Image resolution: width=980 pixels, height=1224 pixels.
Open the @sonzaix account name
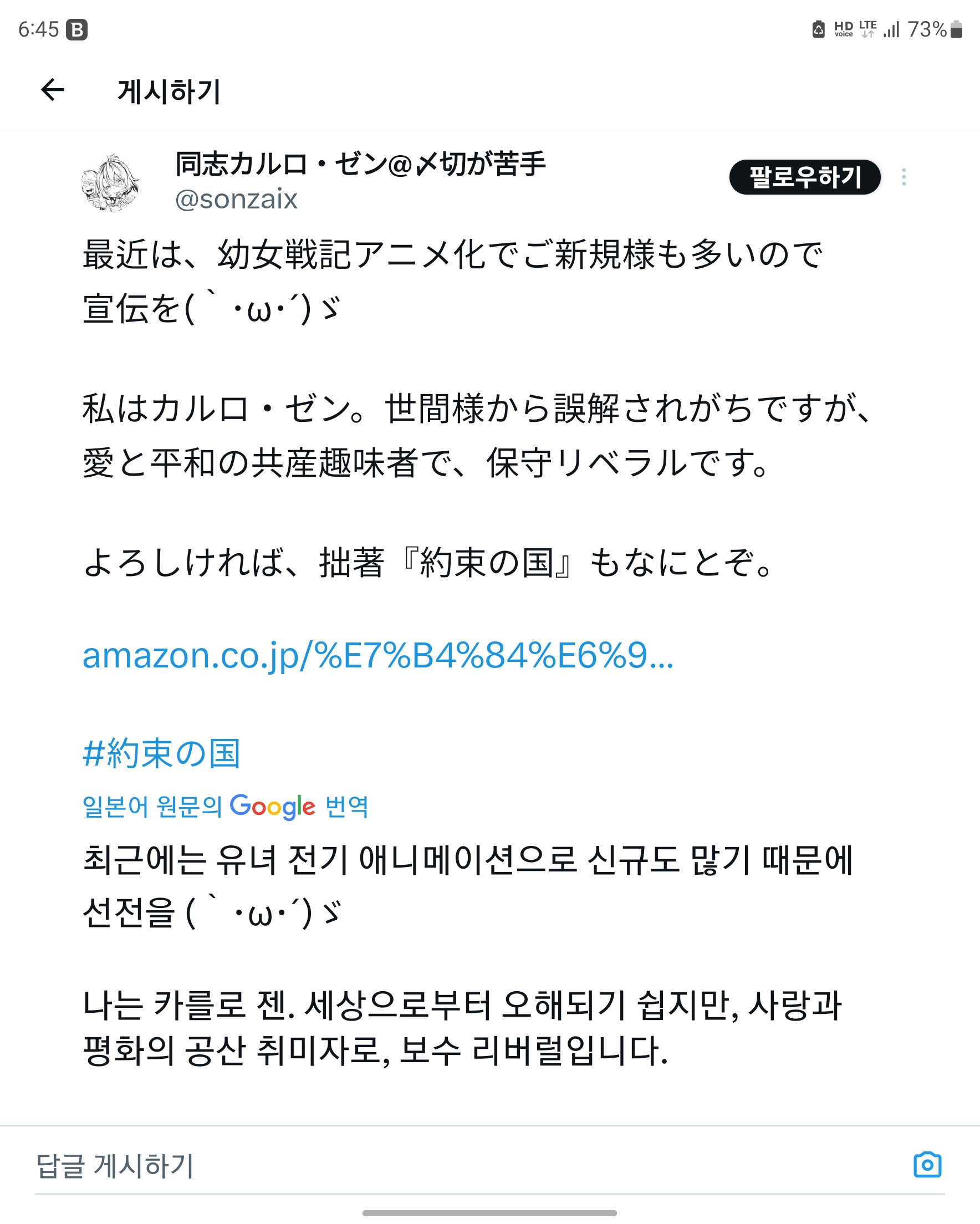236,199
